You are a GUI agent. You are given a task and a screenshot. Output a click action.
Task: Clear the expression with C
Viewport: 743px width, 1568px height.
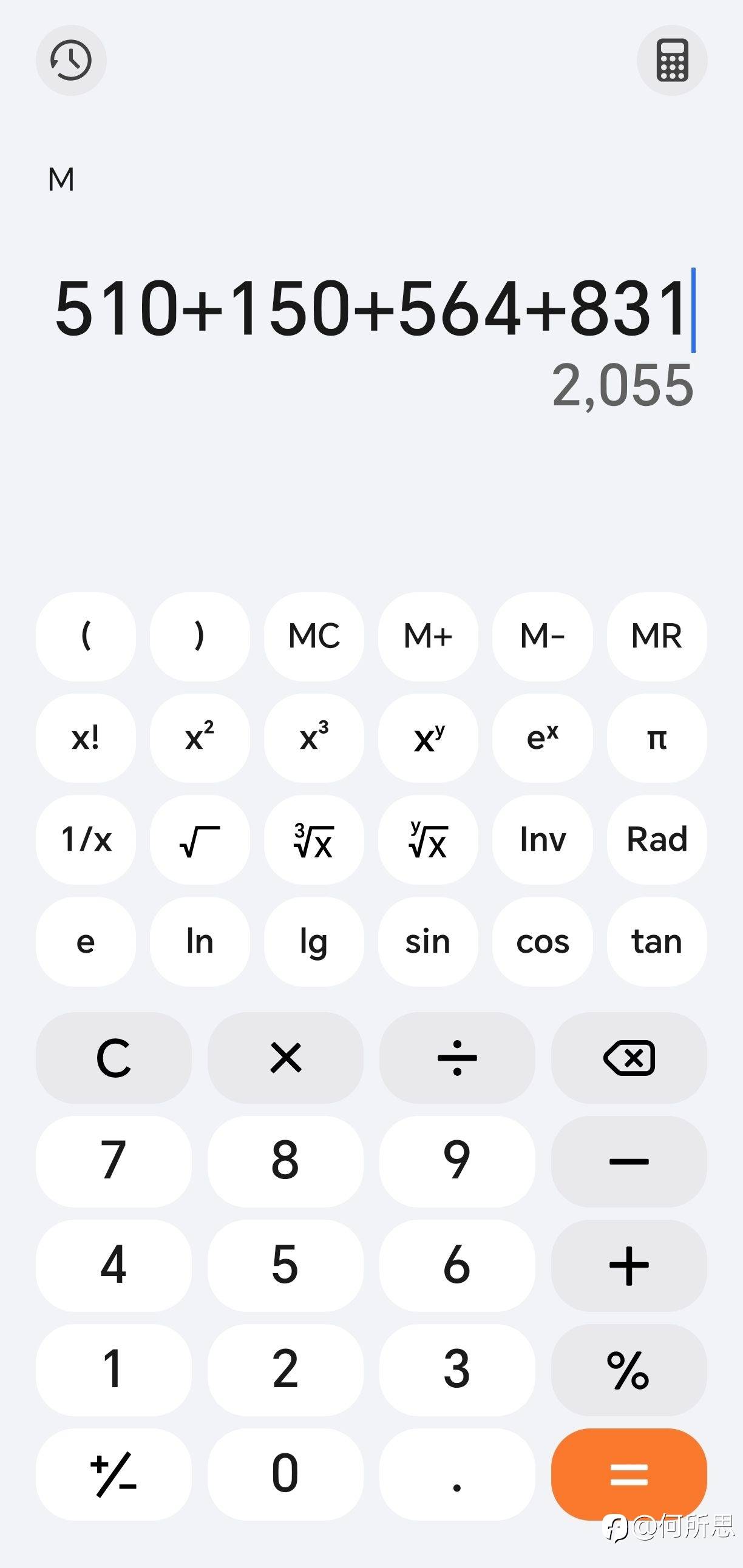pyautogui.click(x=114, y=1058)
